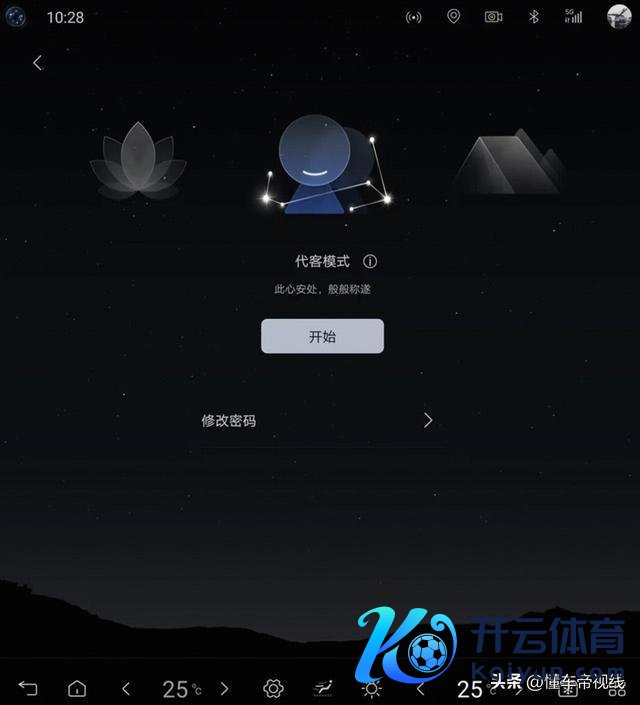Image resolution: width=640 pixels, height=705 pixels.
Task: Select the mountain mode
Action: pos(509,162)
